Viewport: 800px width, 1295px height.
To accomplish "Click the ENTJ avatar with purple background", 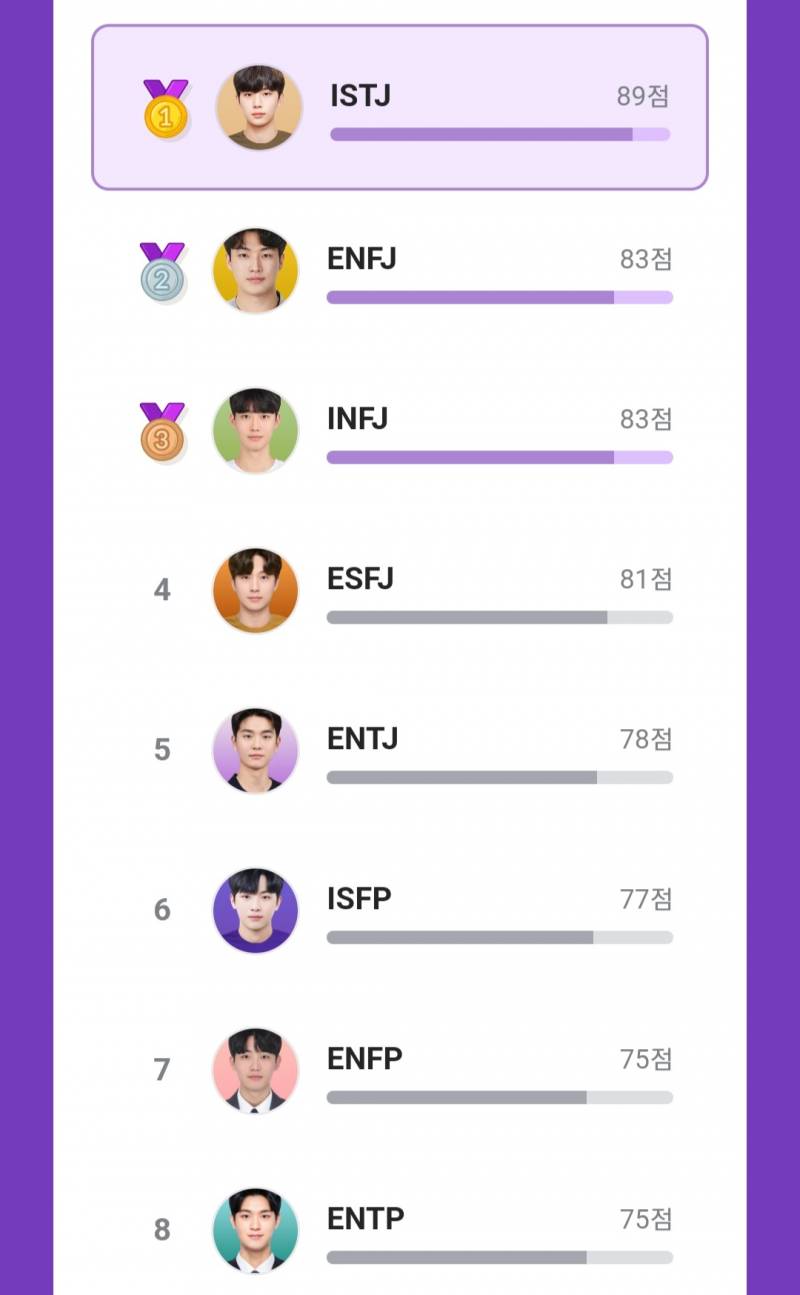I will click(x=255, y=751).
